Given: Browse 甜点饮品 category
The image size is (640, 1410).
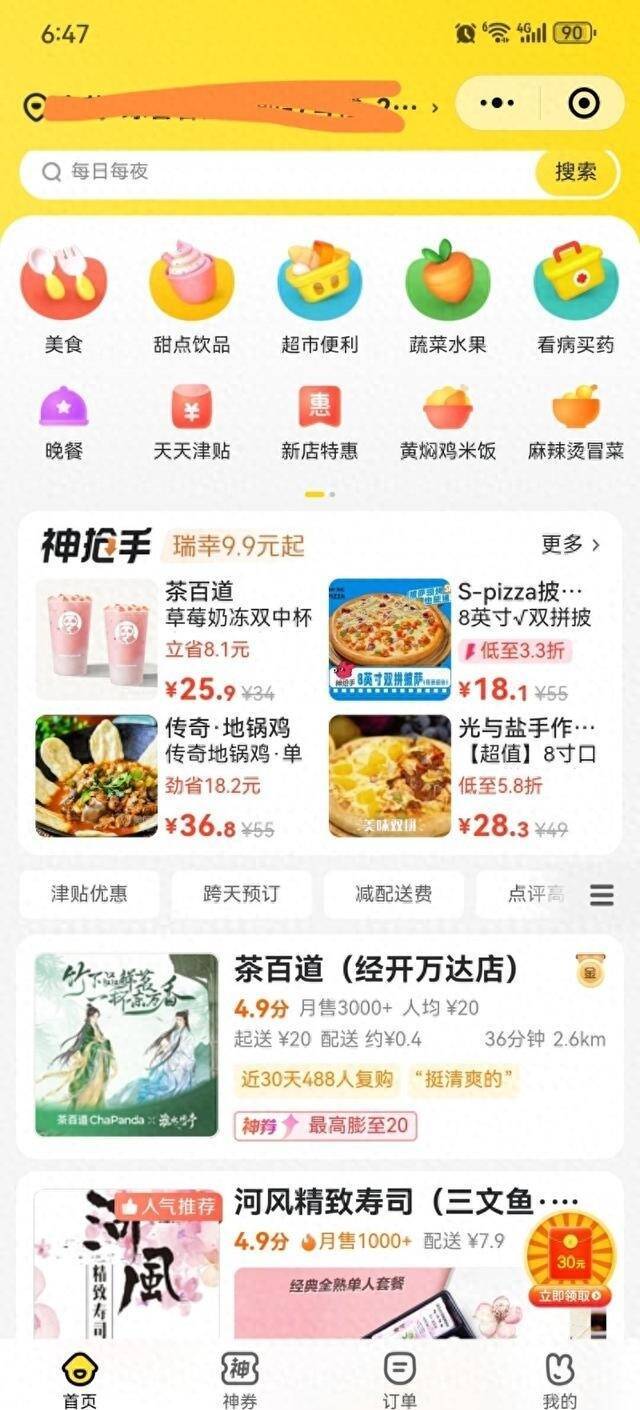Looking at the screenshot, I should click(191, 298).
